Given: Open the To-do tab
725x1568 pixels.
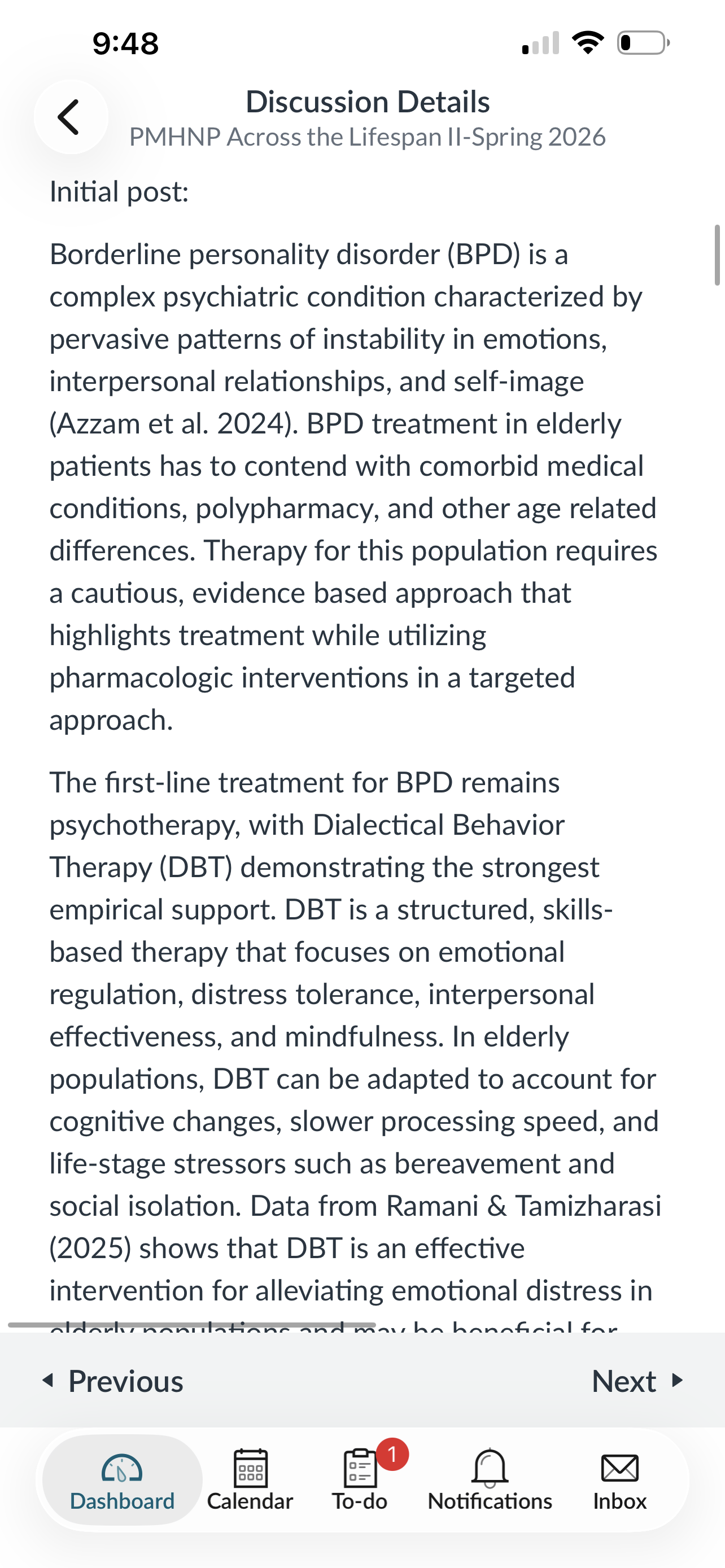Looking at the screenshot, I should click(x=360, y=1481).
